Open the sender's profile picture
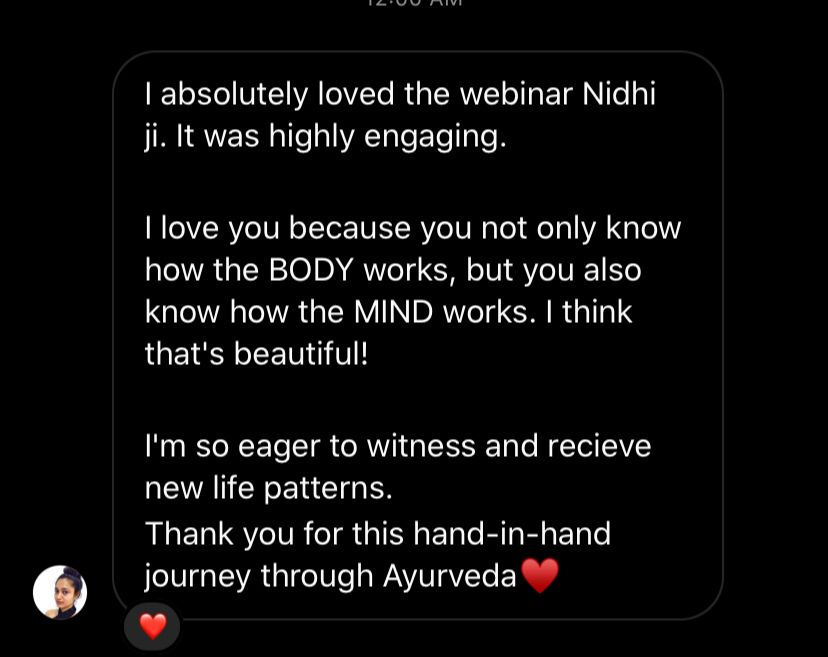 [60, 592]
